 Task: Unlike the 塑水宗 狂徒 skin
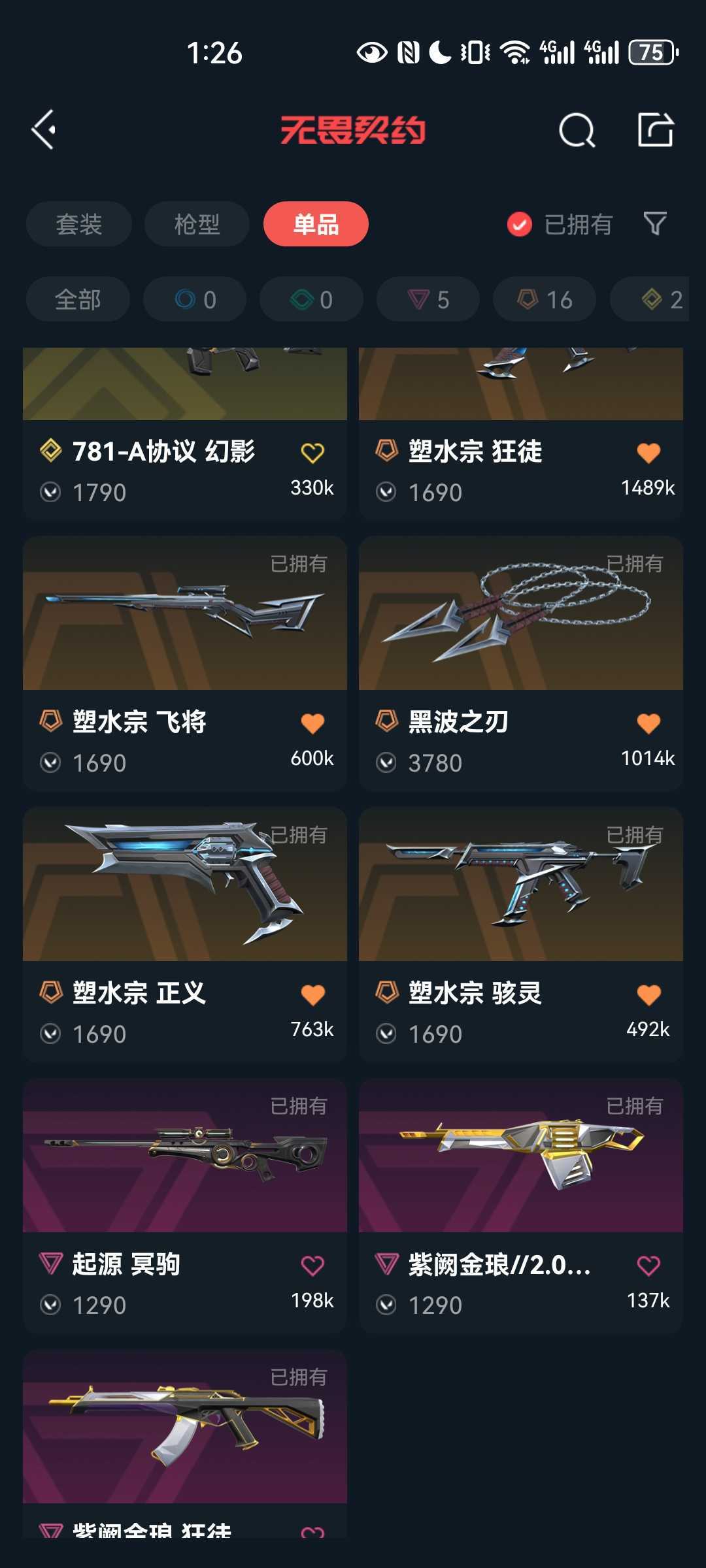tap(648, 453)
